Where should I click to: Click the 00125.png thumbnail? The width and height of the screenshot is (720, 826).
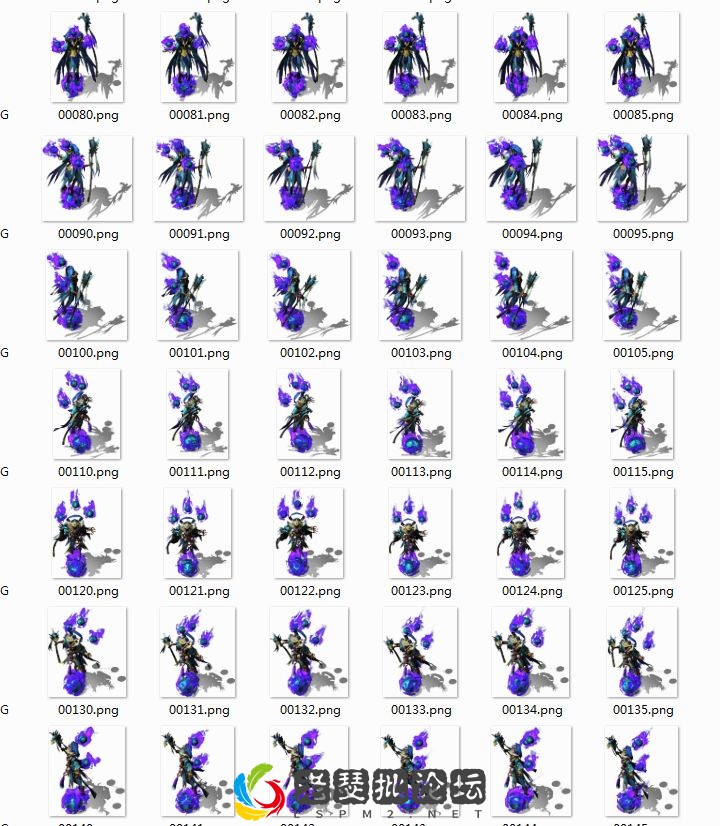tap(642, 533)
